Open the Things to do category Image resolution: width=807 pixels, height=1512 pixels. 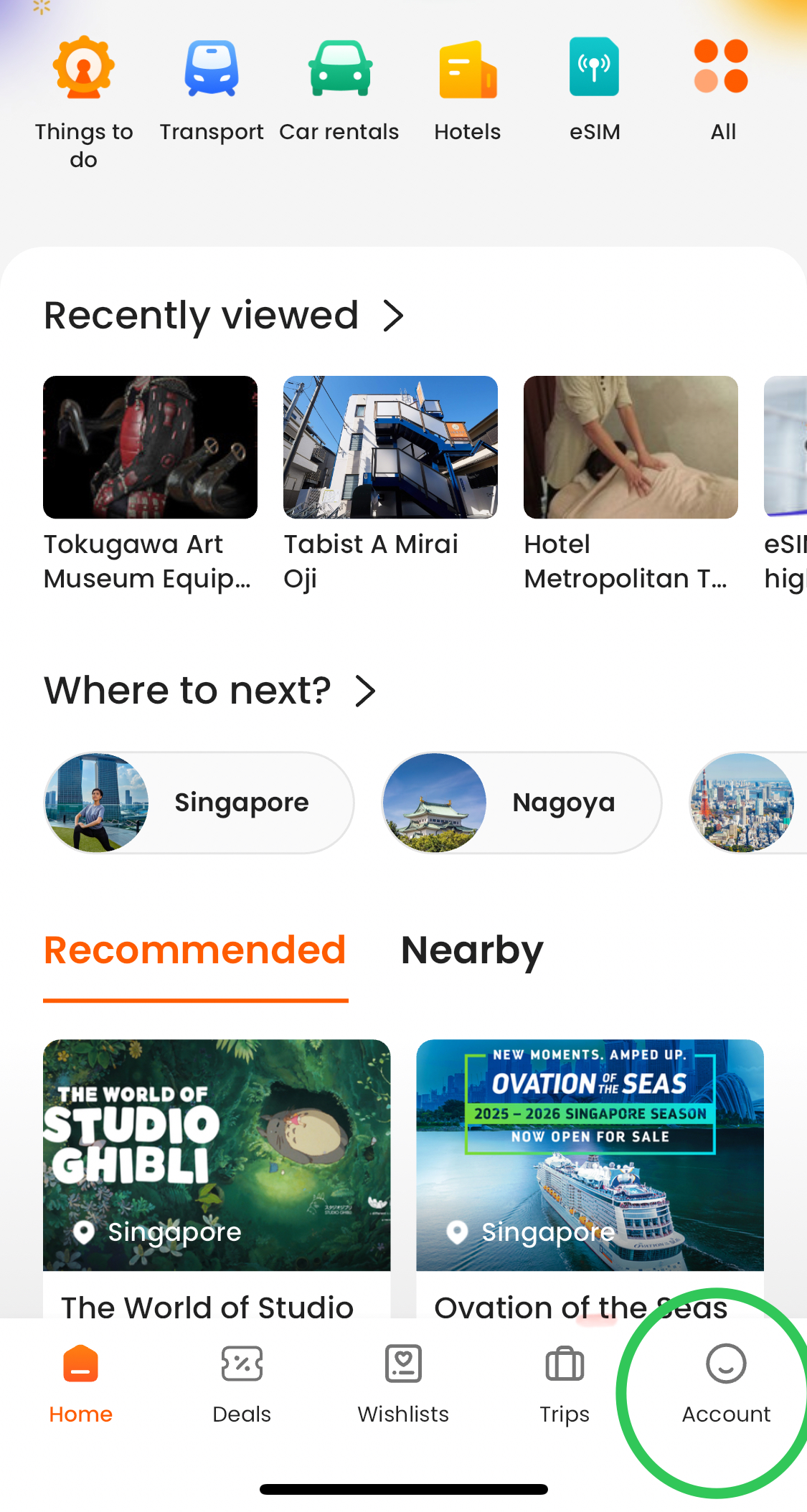(x=84, y=100)
